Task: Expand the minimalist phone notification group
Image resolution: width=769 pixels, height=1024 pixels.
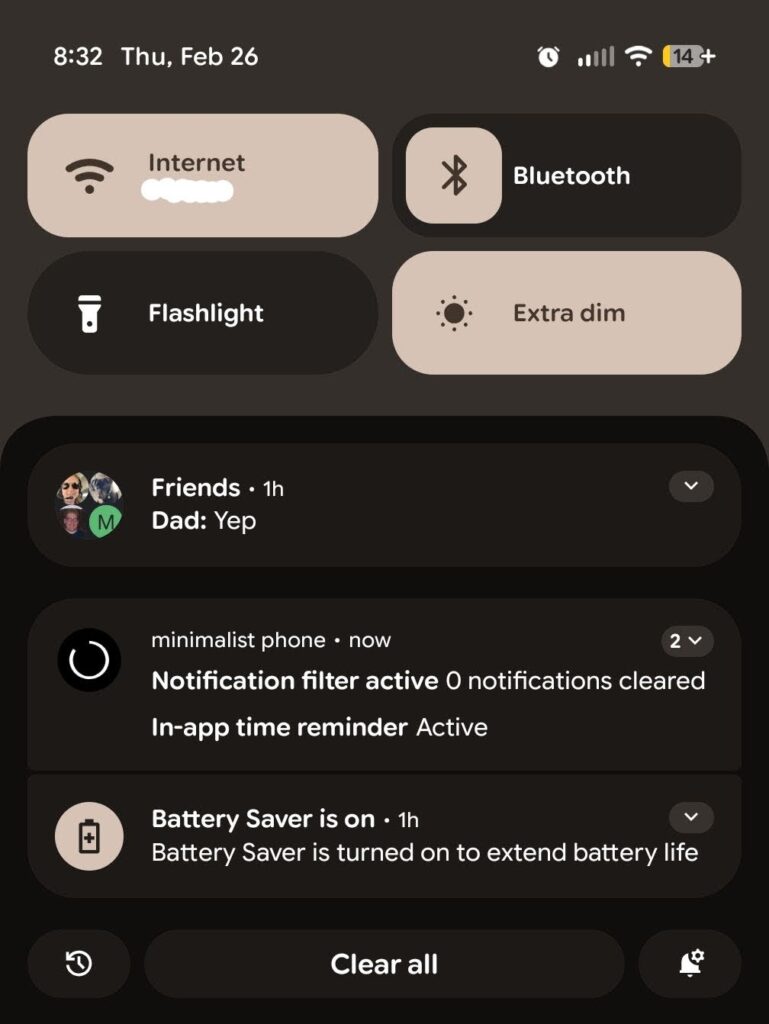Action: click(686, 641)
